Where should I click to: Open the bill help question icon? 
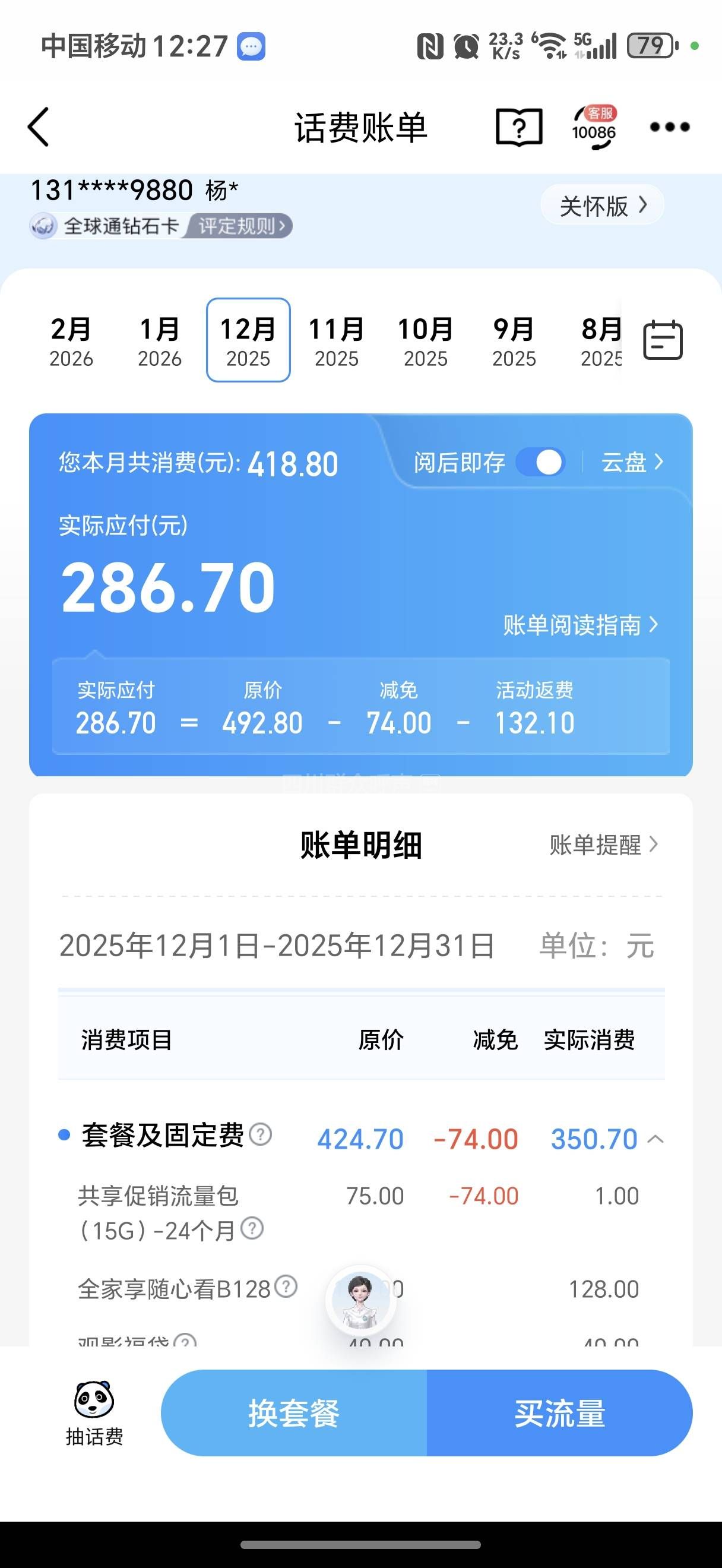(519, 127)
